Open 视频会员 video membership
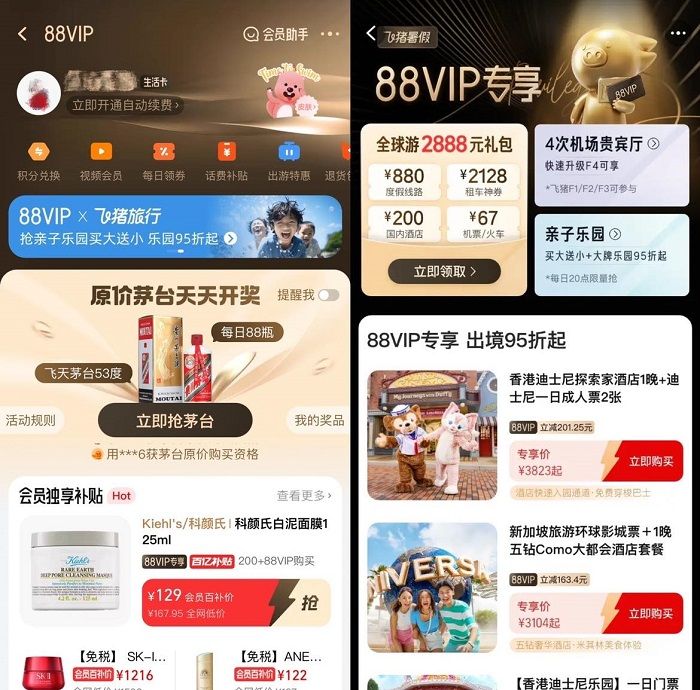700x690 pixels. point(101,162)
